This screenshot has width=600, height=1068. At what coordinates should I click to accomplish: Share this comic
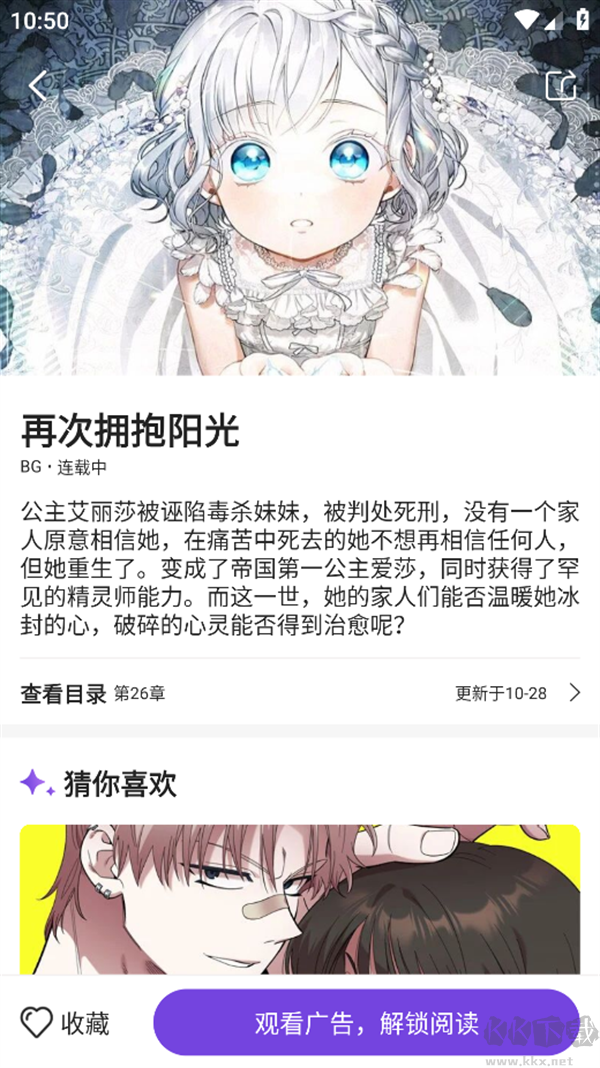(562, 86)
